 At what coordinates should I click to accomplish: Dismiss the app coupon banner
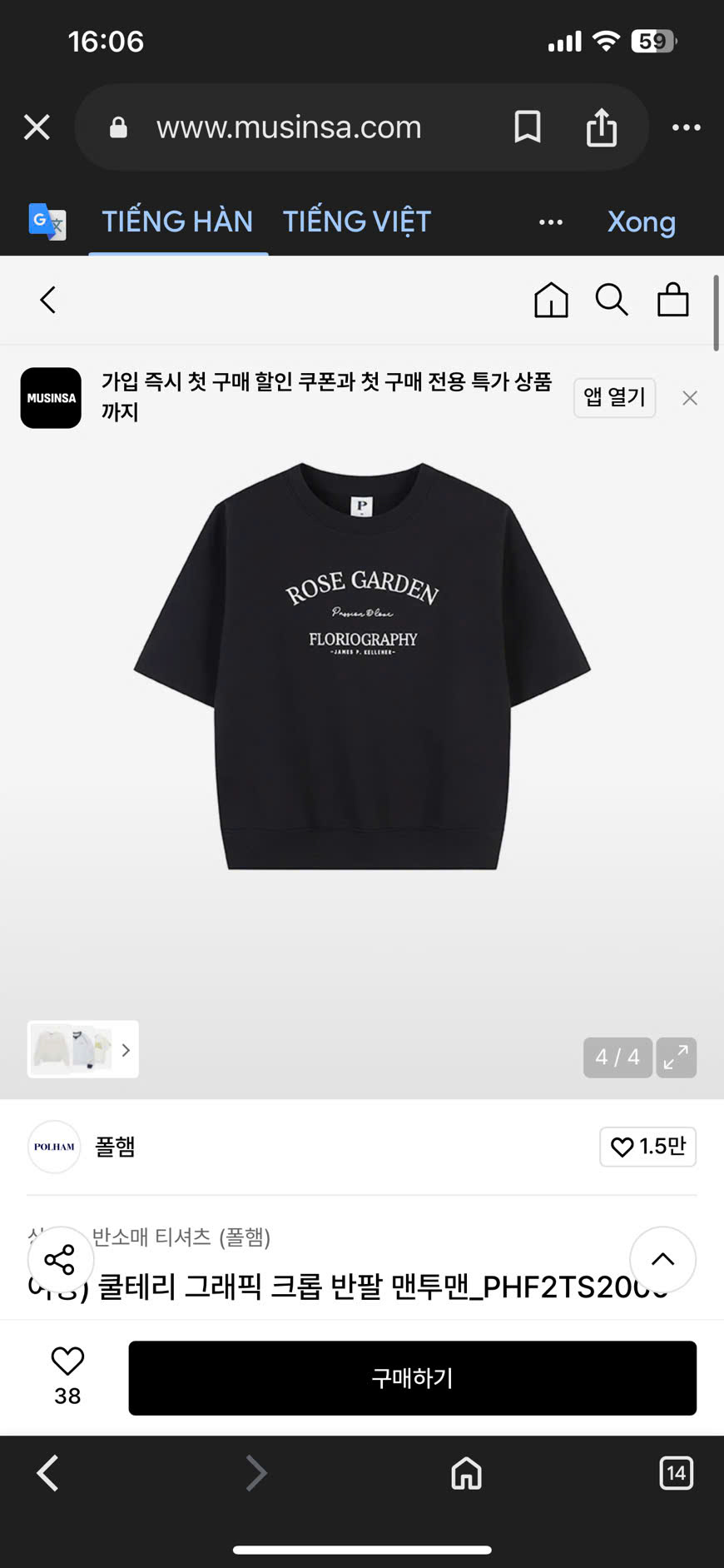(x=690, y=398)
